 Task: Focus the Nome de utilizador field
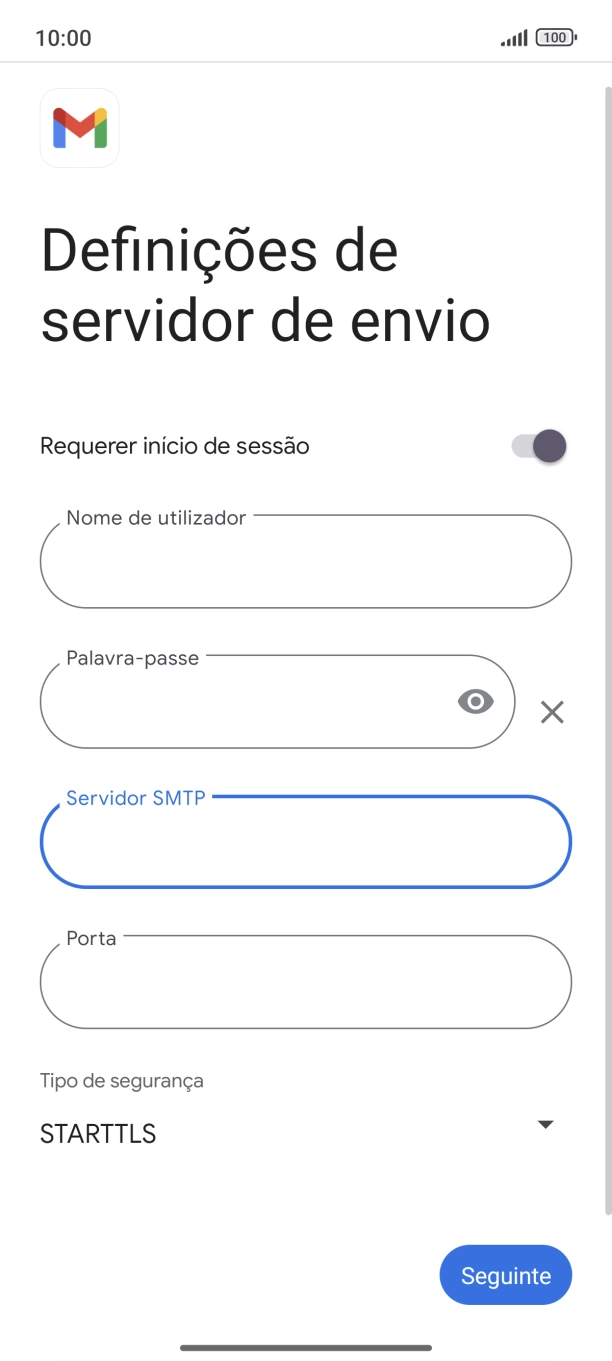(305, 562)
